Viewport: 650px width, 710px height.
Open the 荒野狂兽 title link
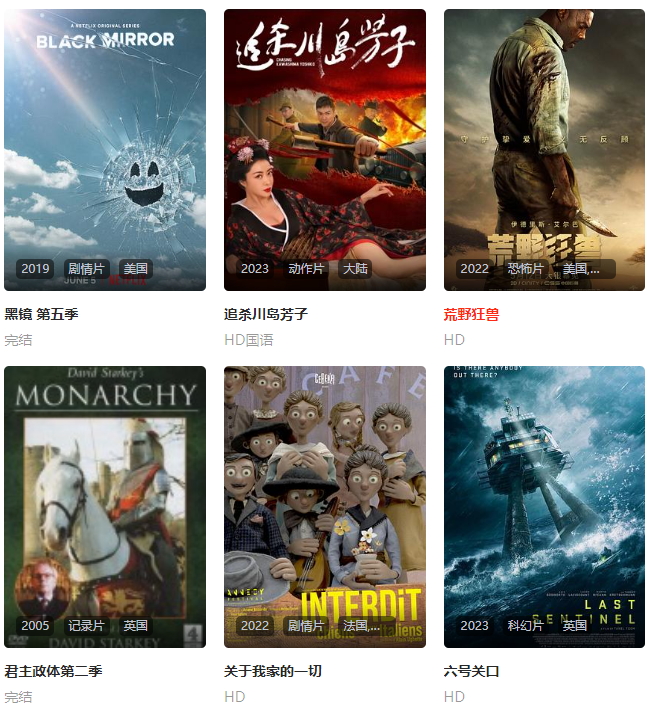click(471, 315)
